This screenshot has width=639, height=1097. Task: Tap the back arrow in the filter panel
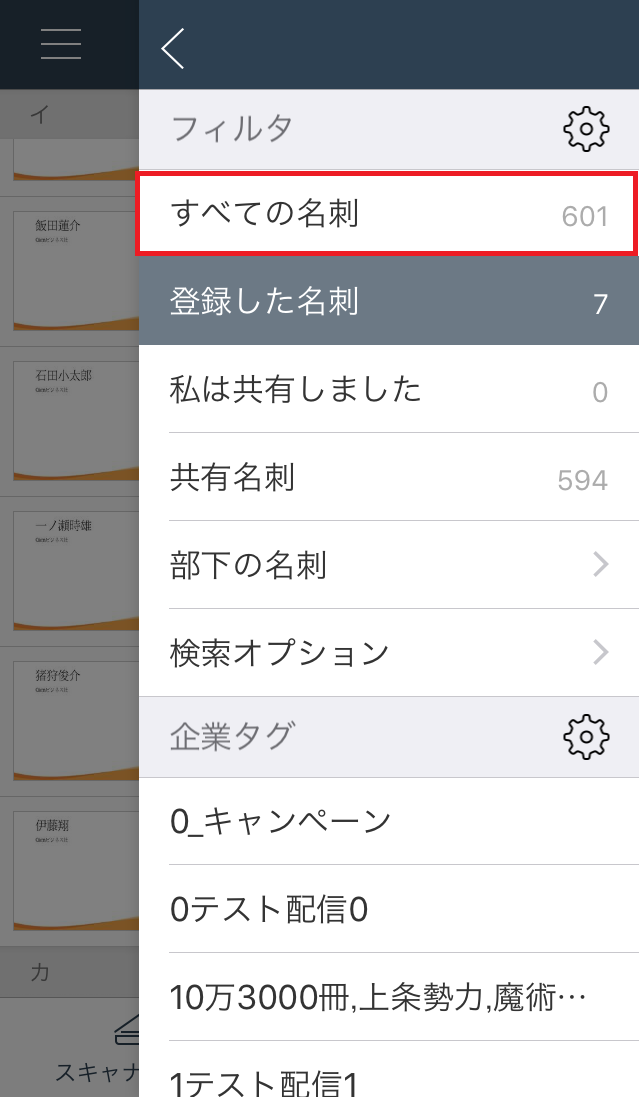pyautogui.click(x=173, y=48)
